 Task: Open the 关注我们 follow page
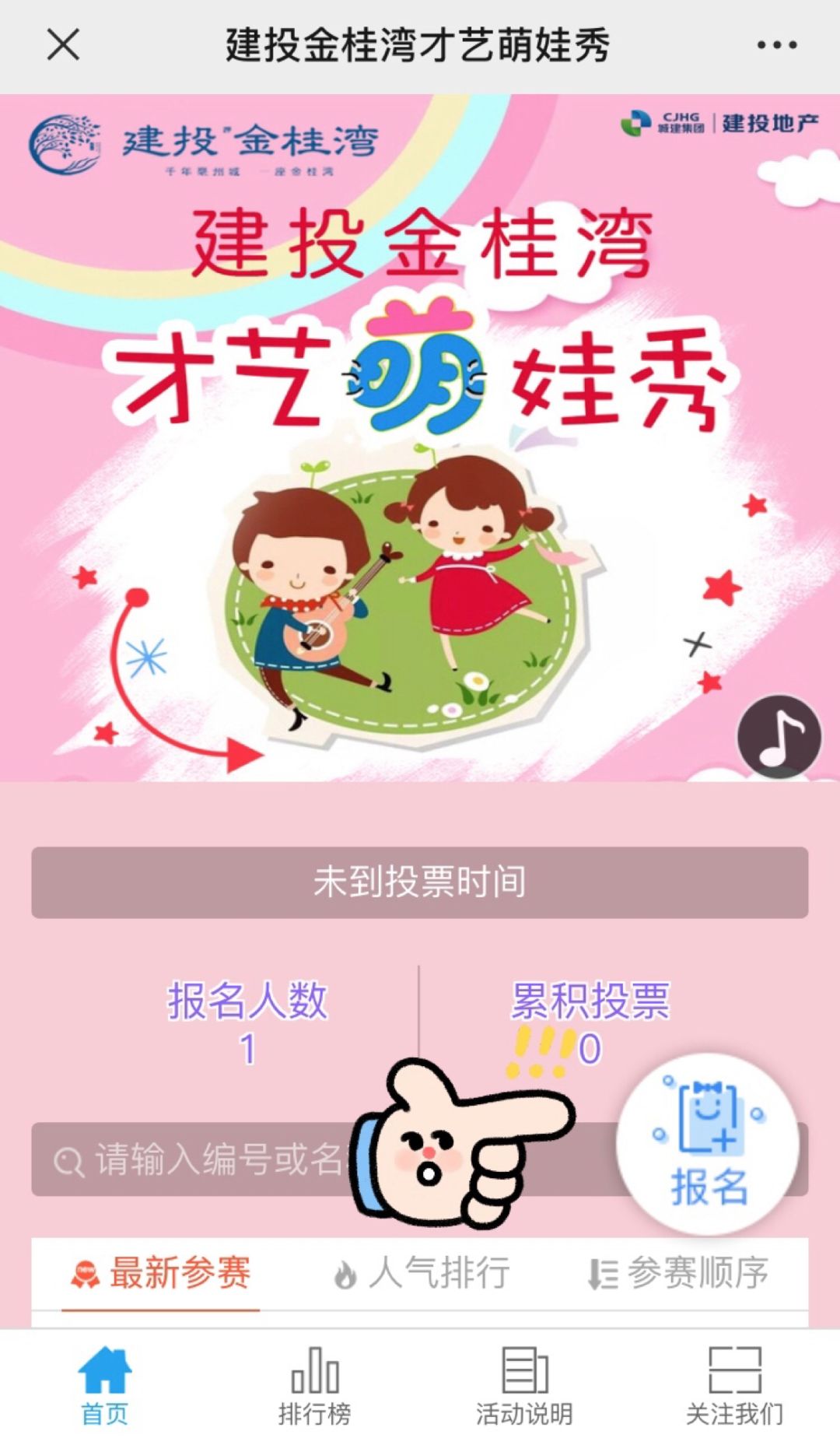coord(734,1386)
